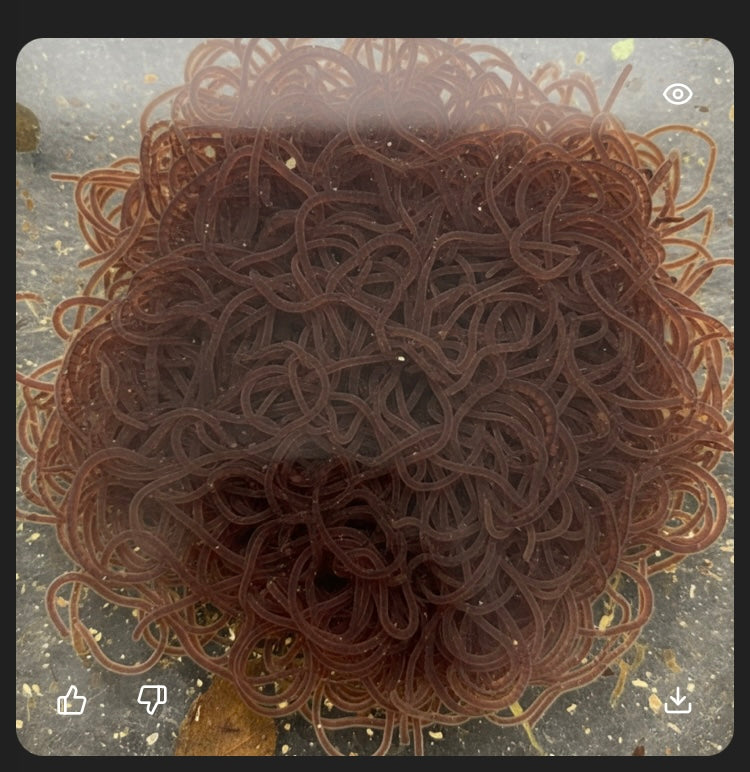Open the worm image in full view
The image size is (750, 772).
pos(375,400)
